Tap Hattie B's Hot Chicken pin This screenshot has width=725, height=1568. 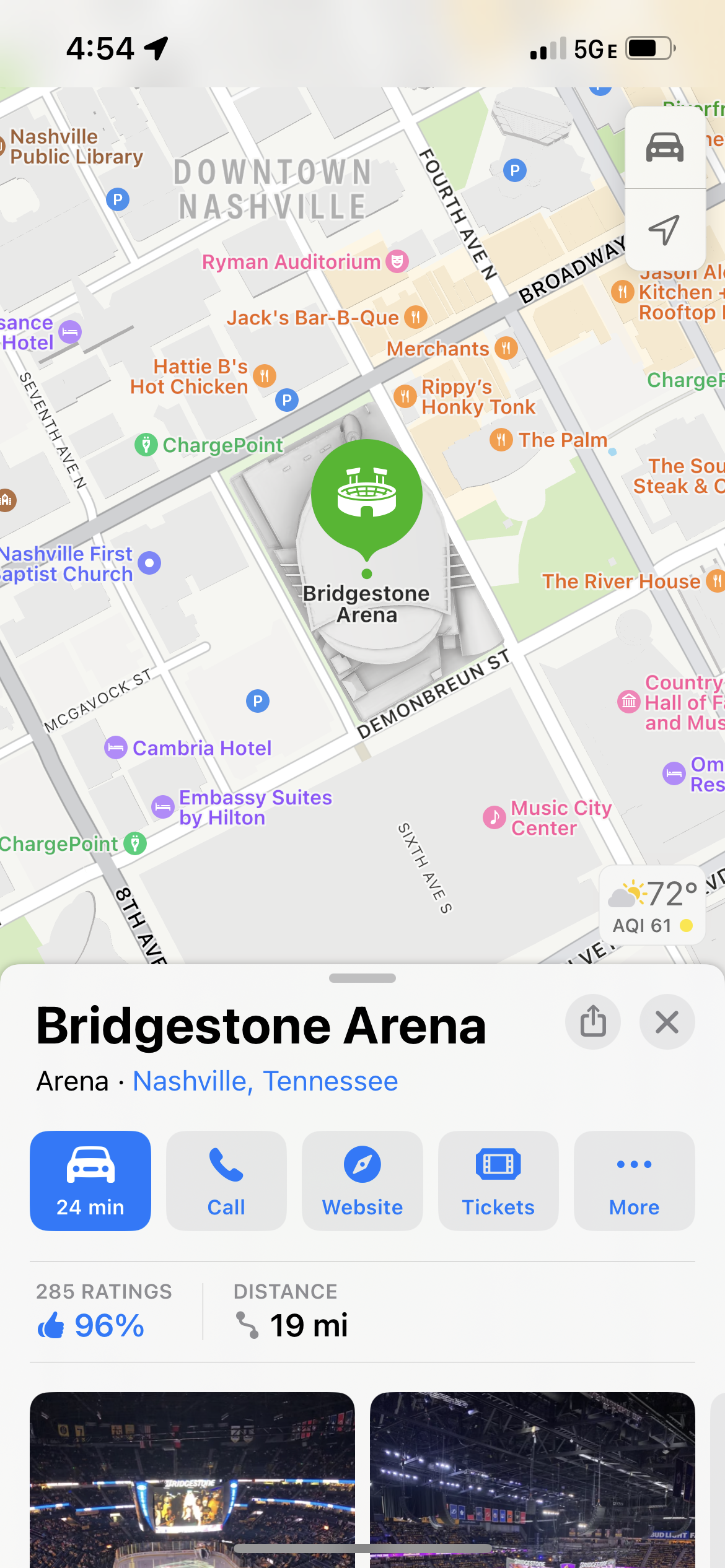[x=265, y=375]
